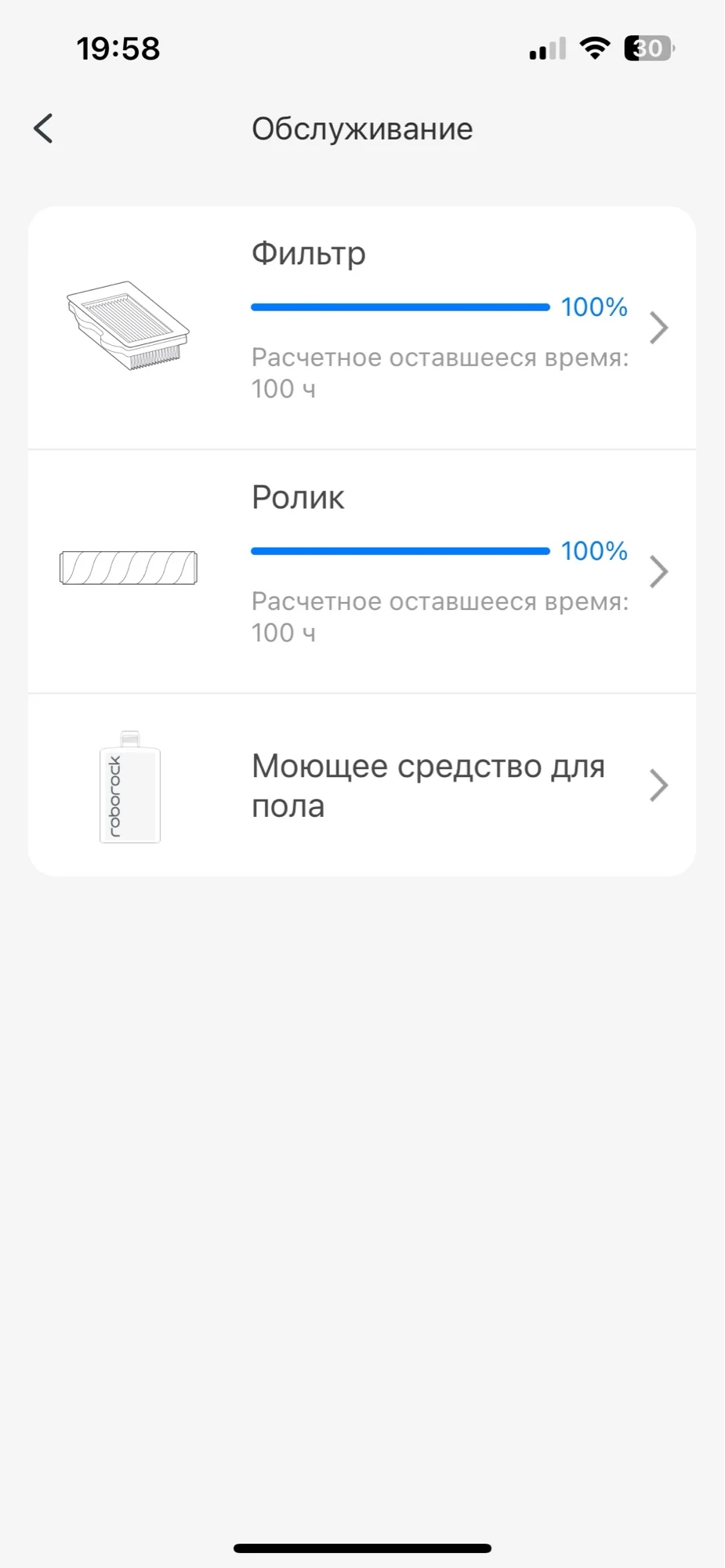Open the Ролик maintenance details
Viewport: 725px width, 1568px height.
pos(361,572)
